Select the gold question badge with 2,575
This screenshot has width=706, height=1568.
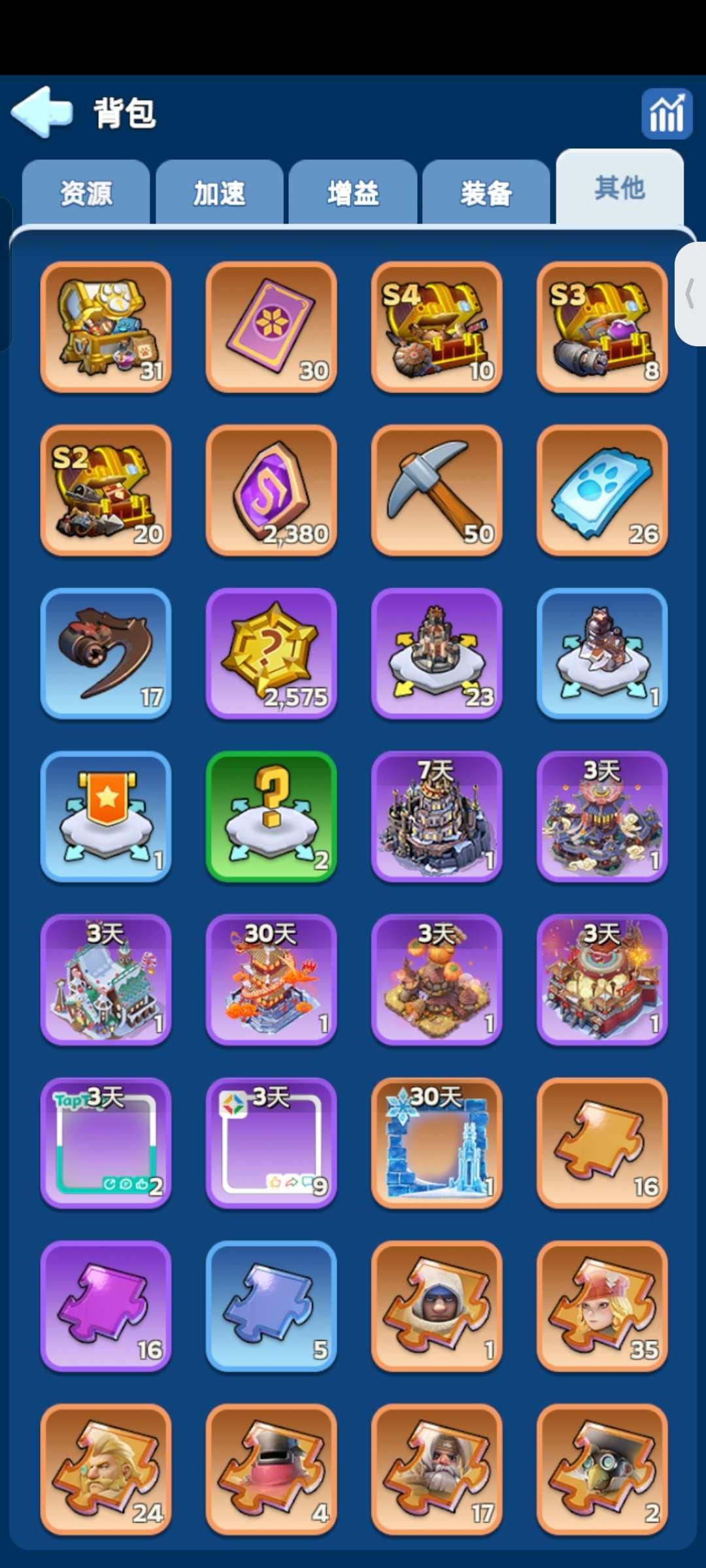(271, 653)
